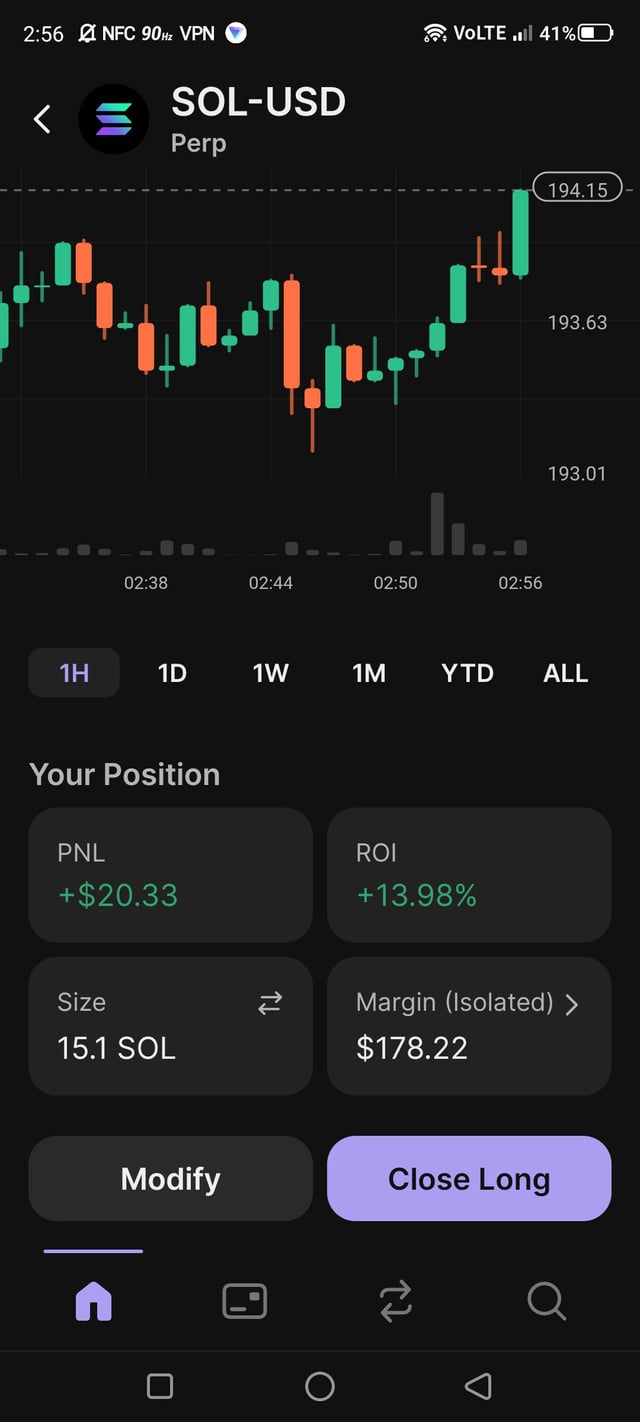Select the 1H chart timeframe

pyautogui.click(x=74, y=673)
